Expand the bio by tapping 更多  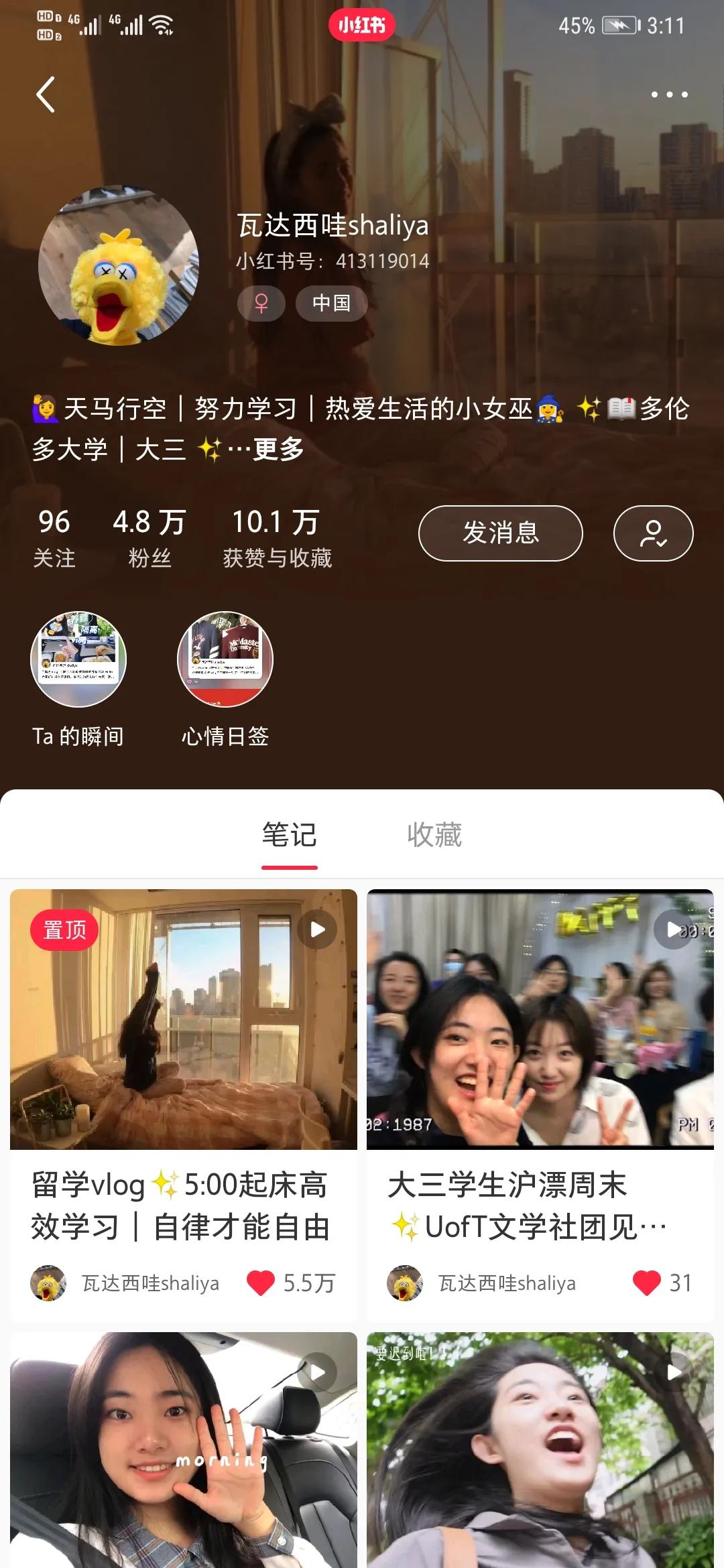pyautogui.click(x=277, y=450)
